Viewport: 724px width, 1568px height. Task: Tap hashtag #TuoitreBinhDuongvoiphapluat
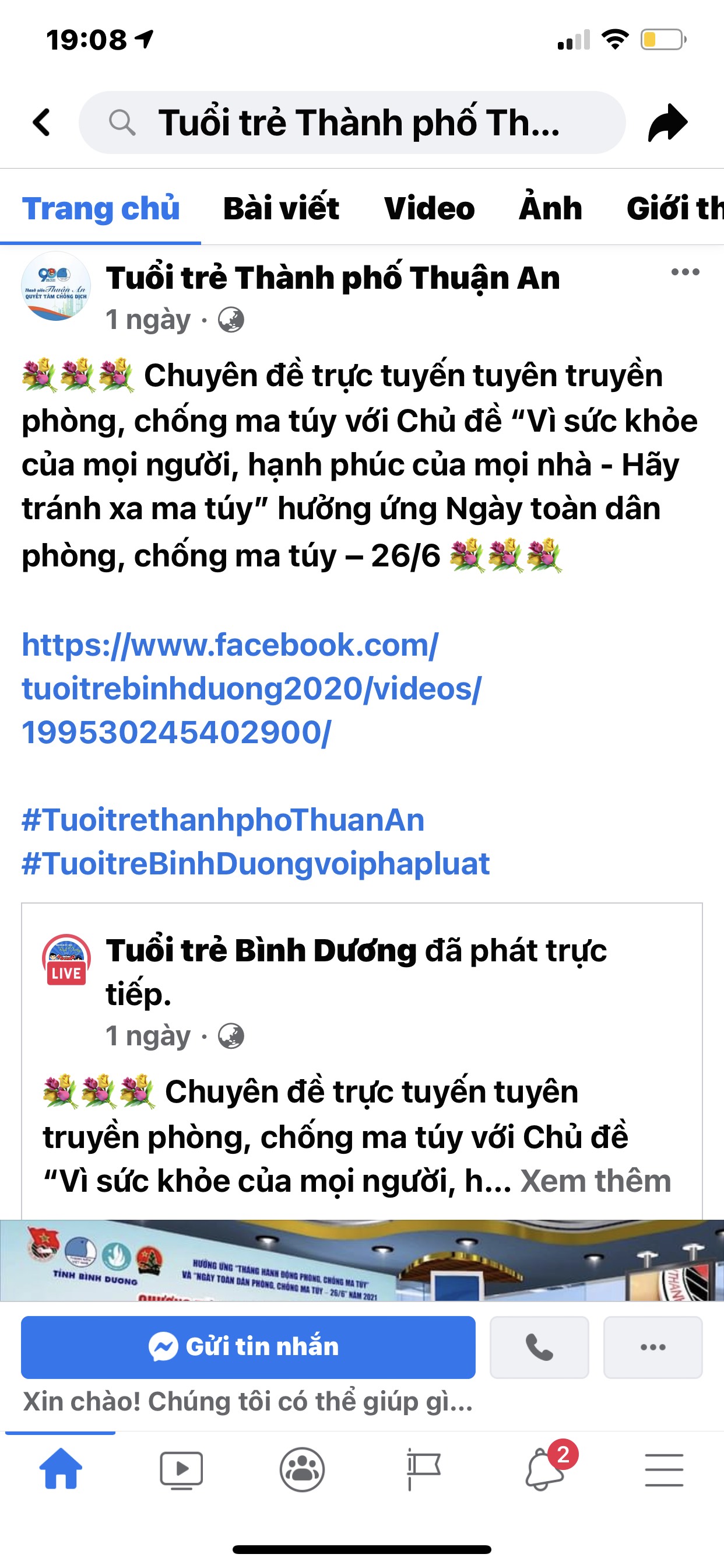[255, 864]
